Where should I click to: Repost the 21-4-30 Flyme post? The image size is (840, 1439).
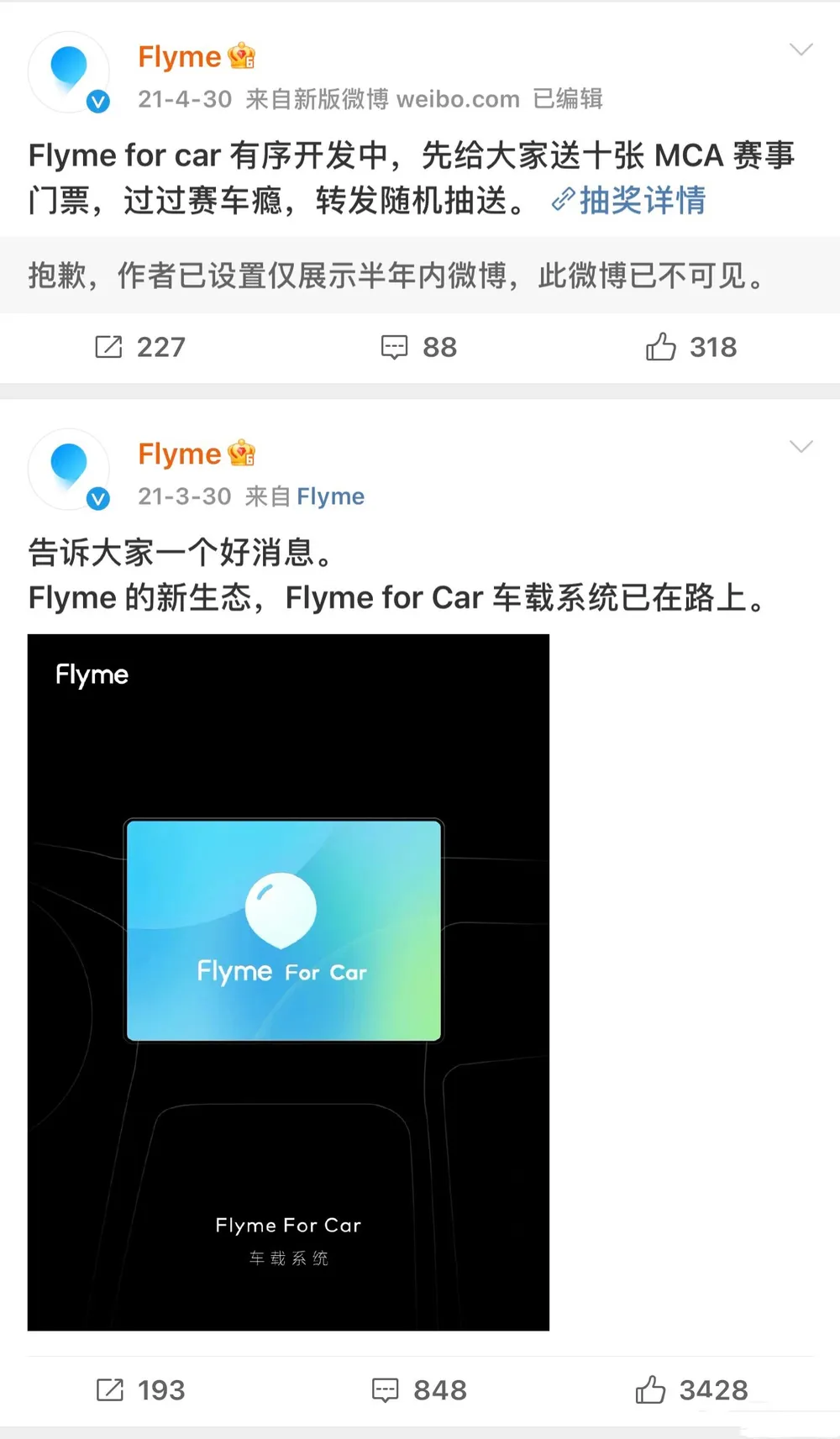[139, 347]
